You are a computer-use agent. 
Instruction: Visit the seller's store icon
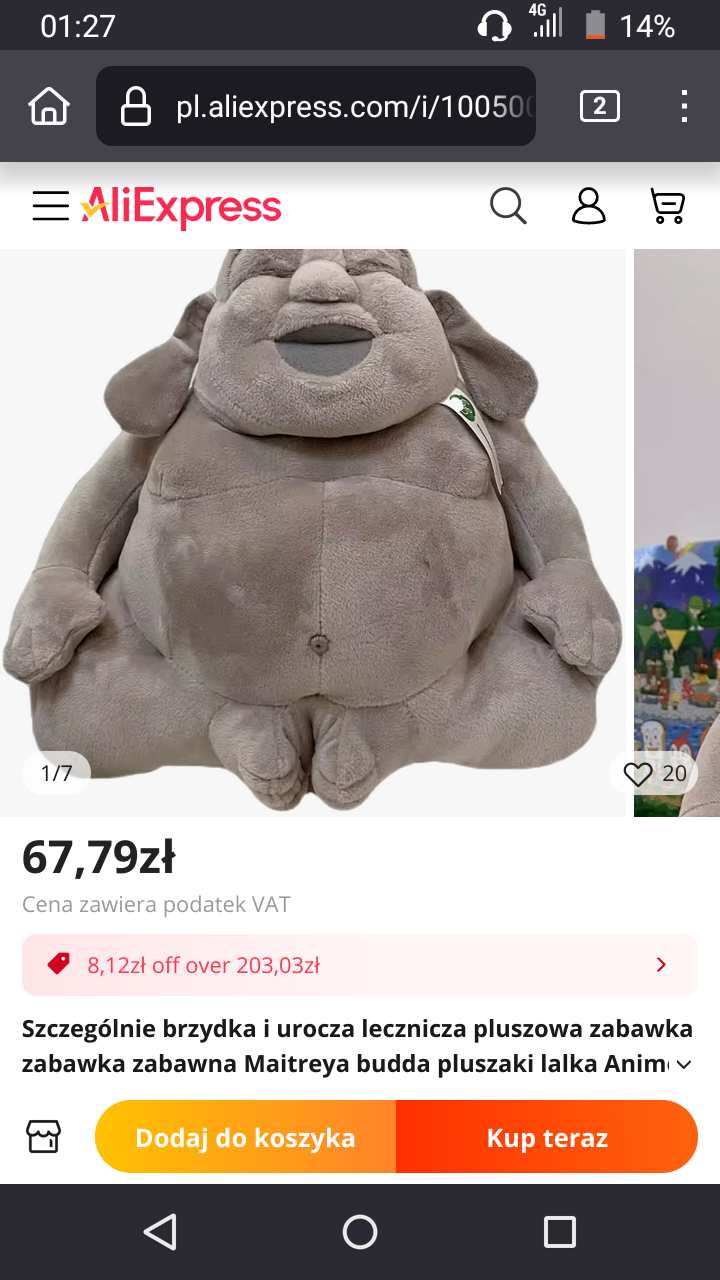(43, 1136)
